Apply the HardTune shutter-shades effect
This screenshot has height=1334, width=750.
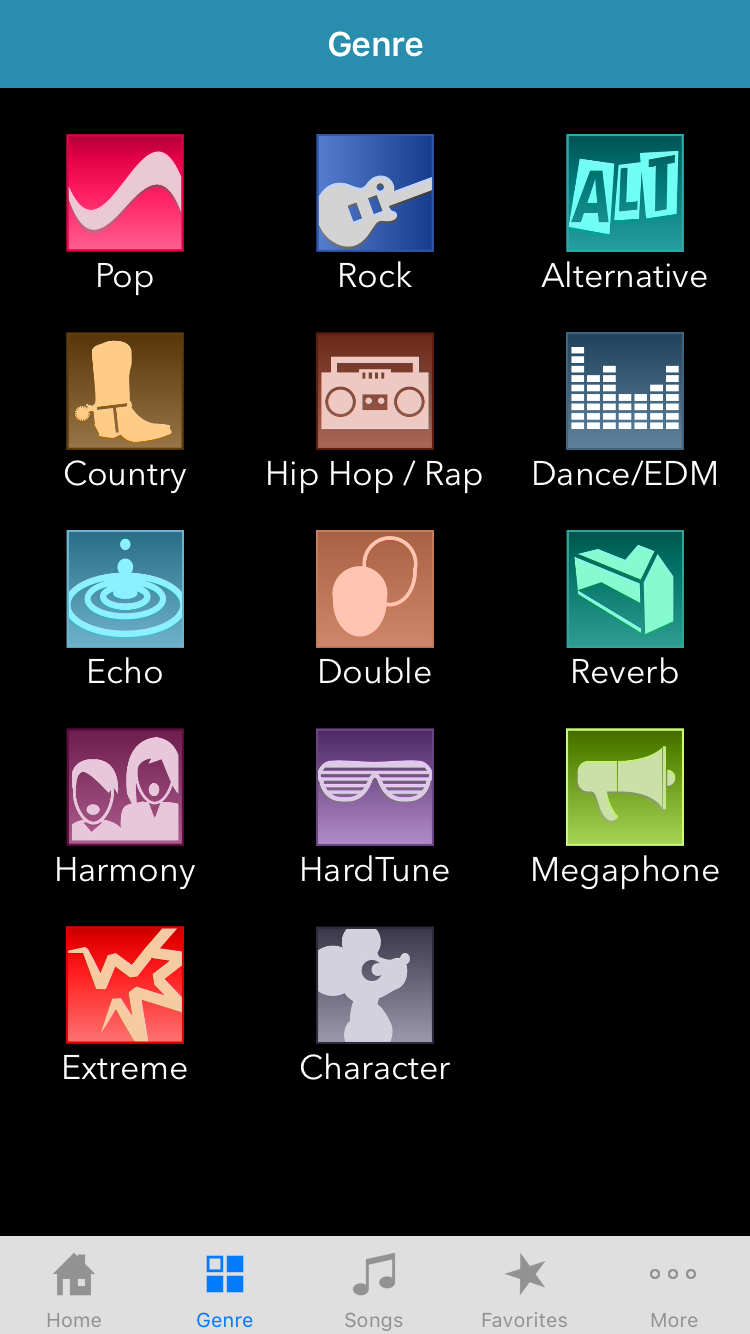click(x=374, y=786)
